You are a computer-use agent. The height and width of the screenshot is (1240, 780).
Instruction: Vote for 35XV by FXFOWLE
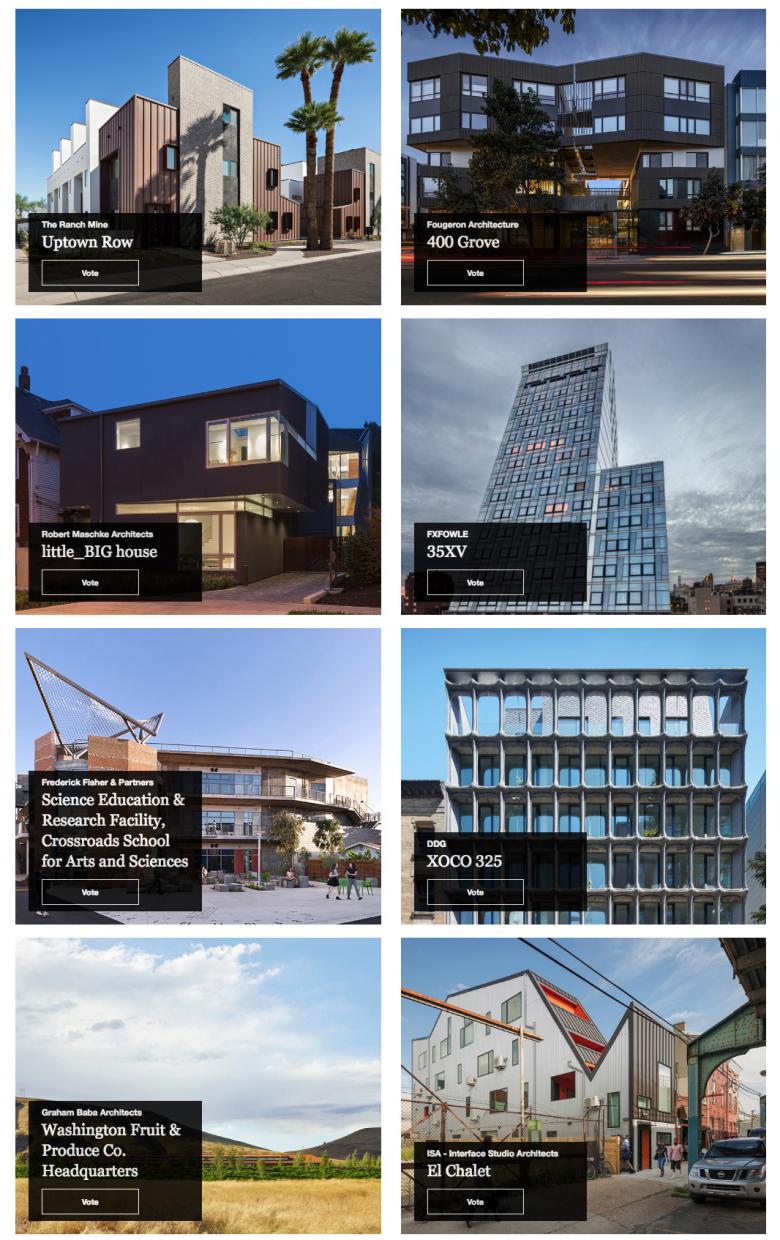[475, 582]
